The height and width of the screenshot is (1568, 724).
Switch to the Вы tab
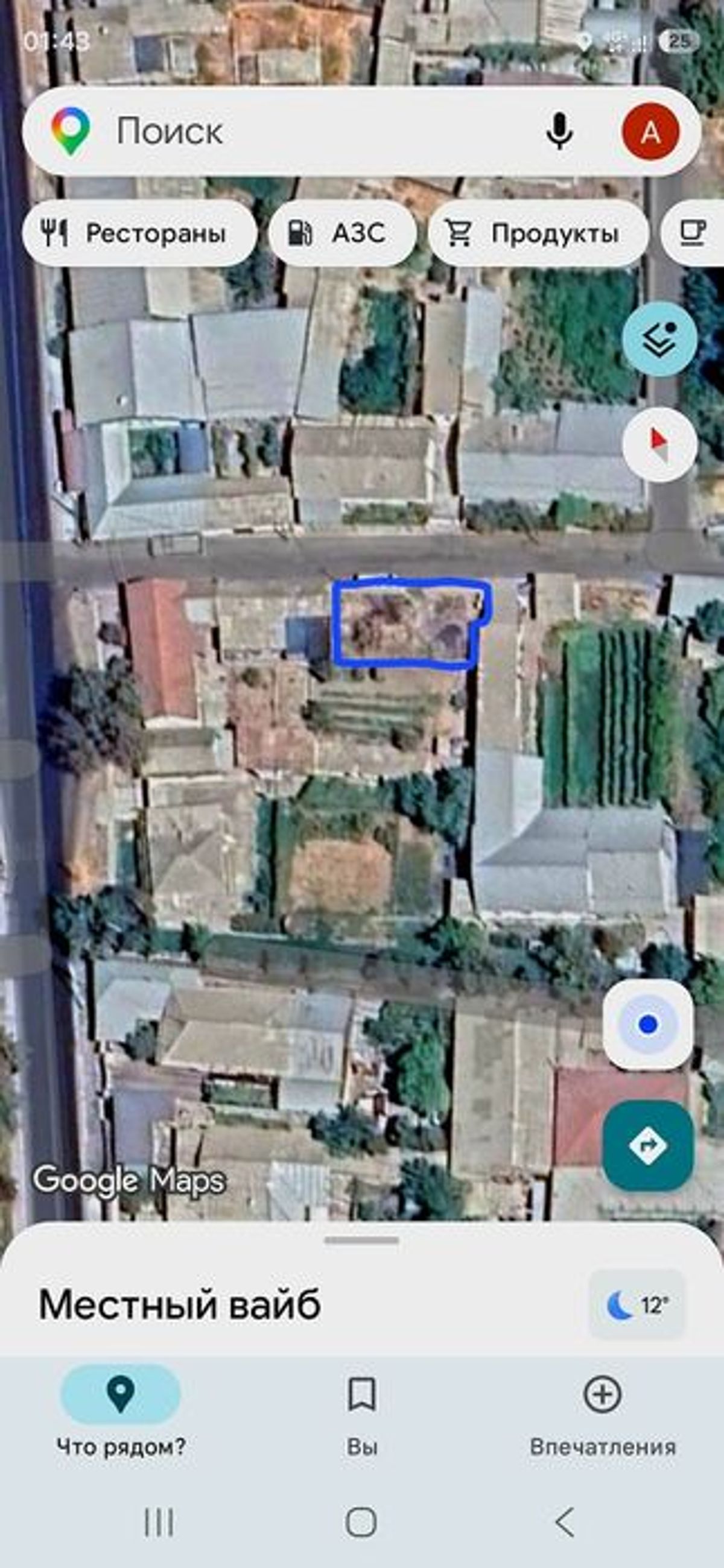[361, 1411]
